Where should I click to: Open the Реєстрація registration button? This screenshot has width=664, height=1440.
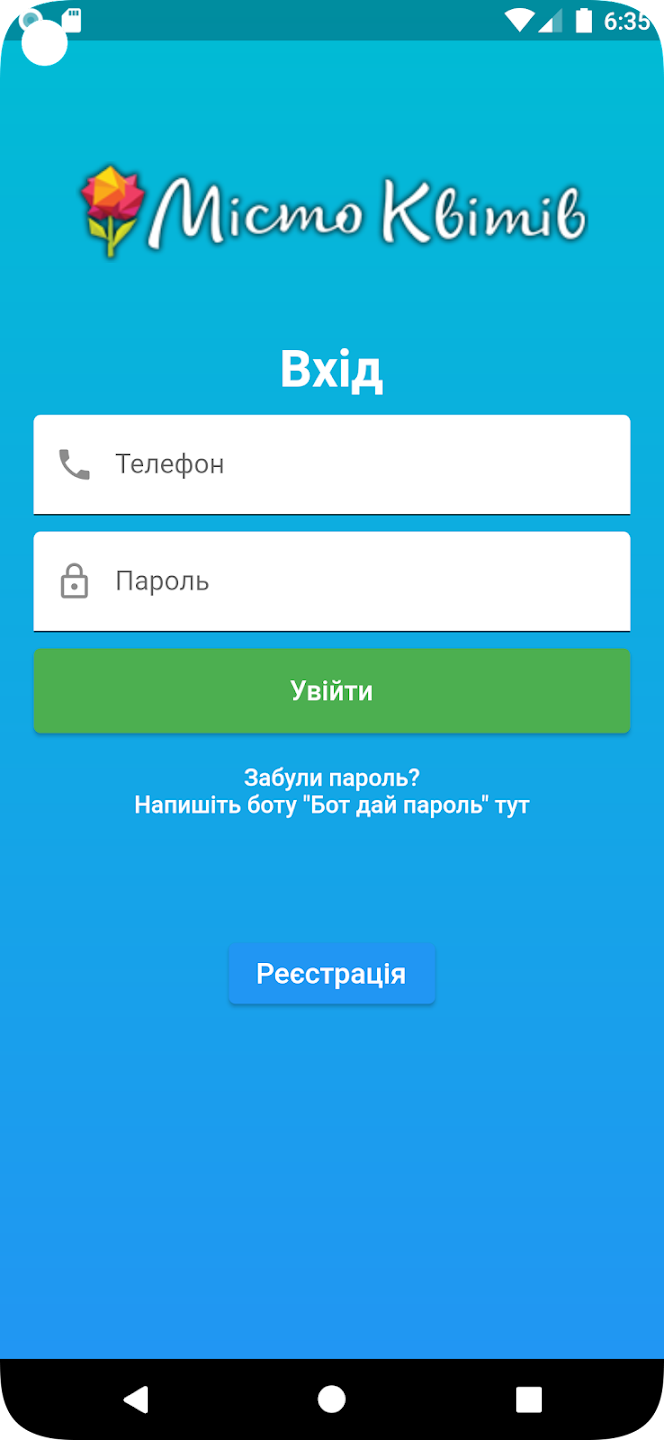[x=332, y=974]
